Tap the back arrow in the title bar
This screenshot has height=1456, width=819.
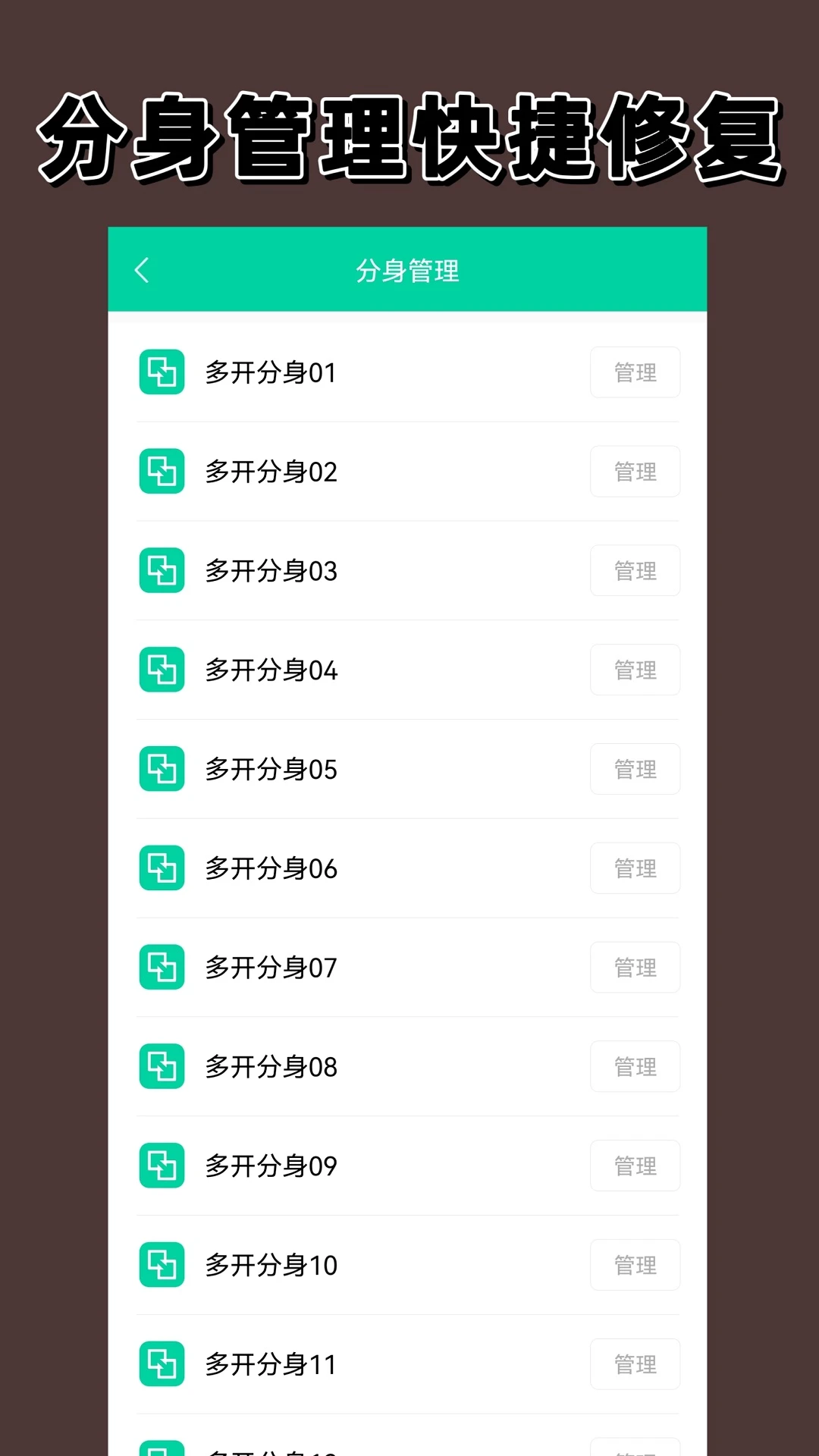pyautogui.click(x=144, y=271)
